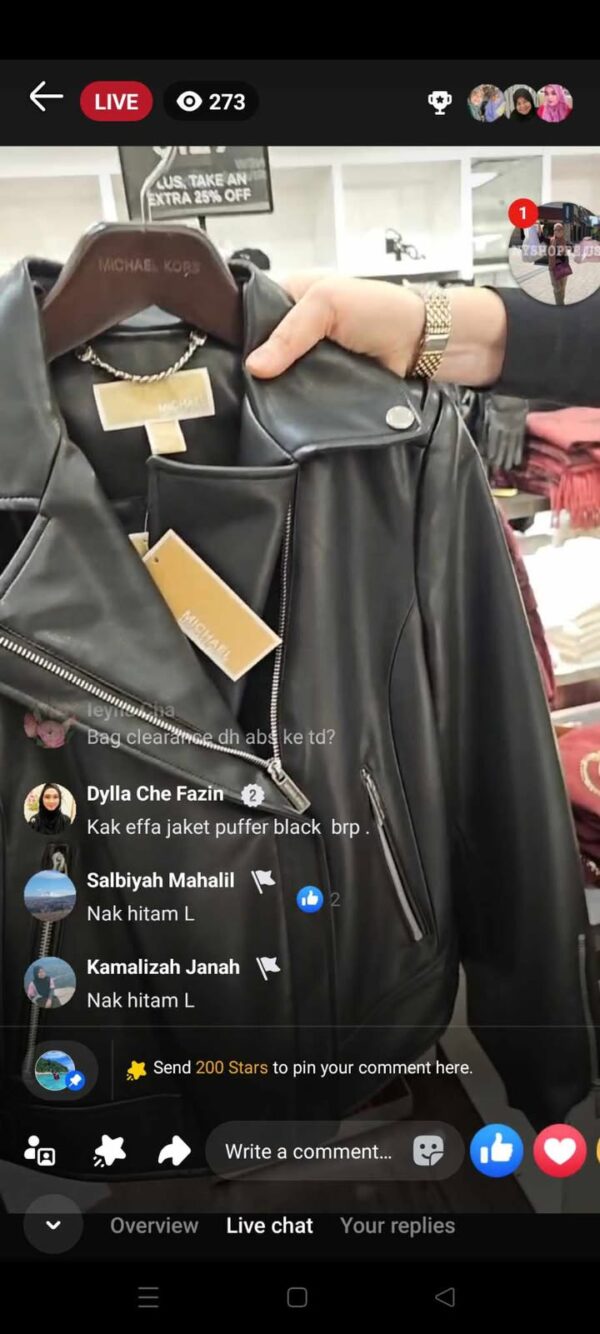Open the floating video bubble with the red badge
This screenshot has height=1334, width=600.
tap(555, 254)
